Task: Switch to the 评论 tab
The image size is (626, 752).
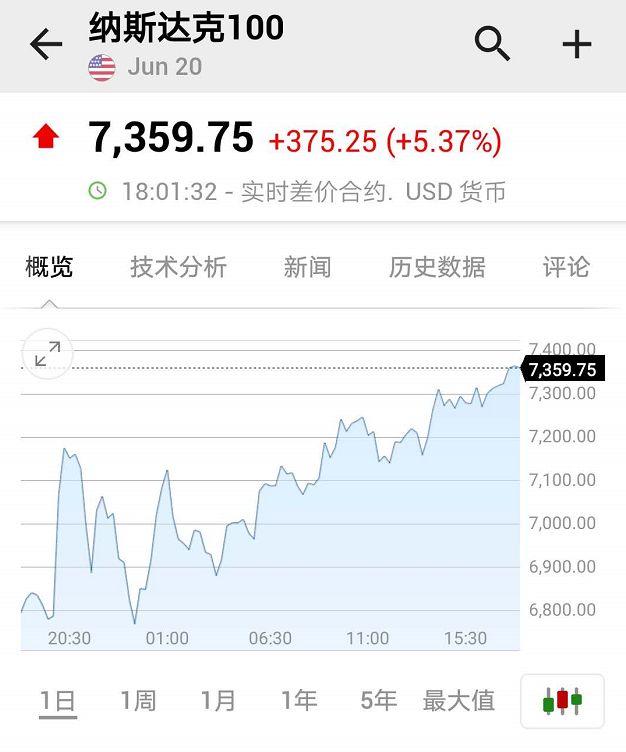Action: [x=566, y=267]
